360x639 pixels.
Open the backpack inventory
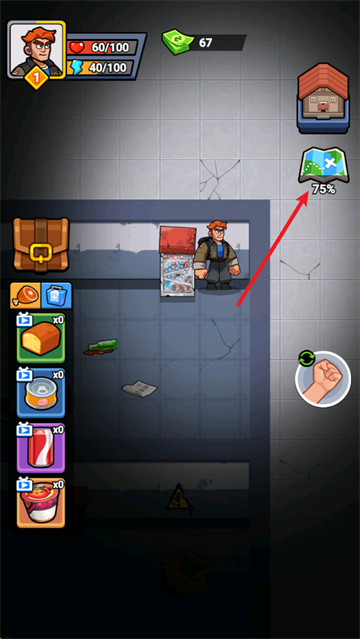(41, 244)
